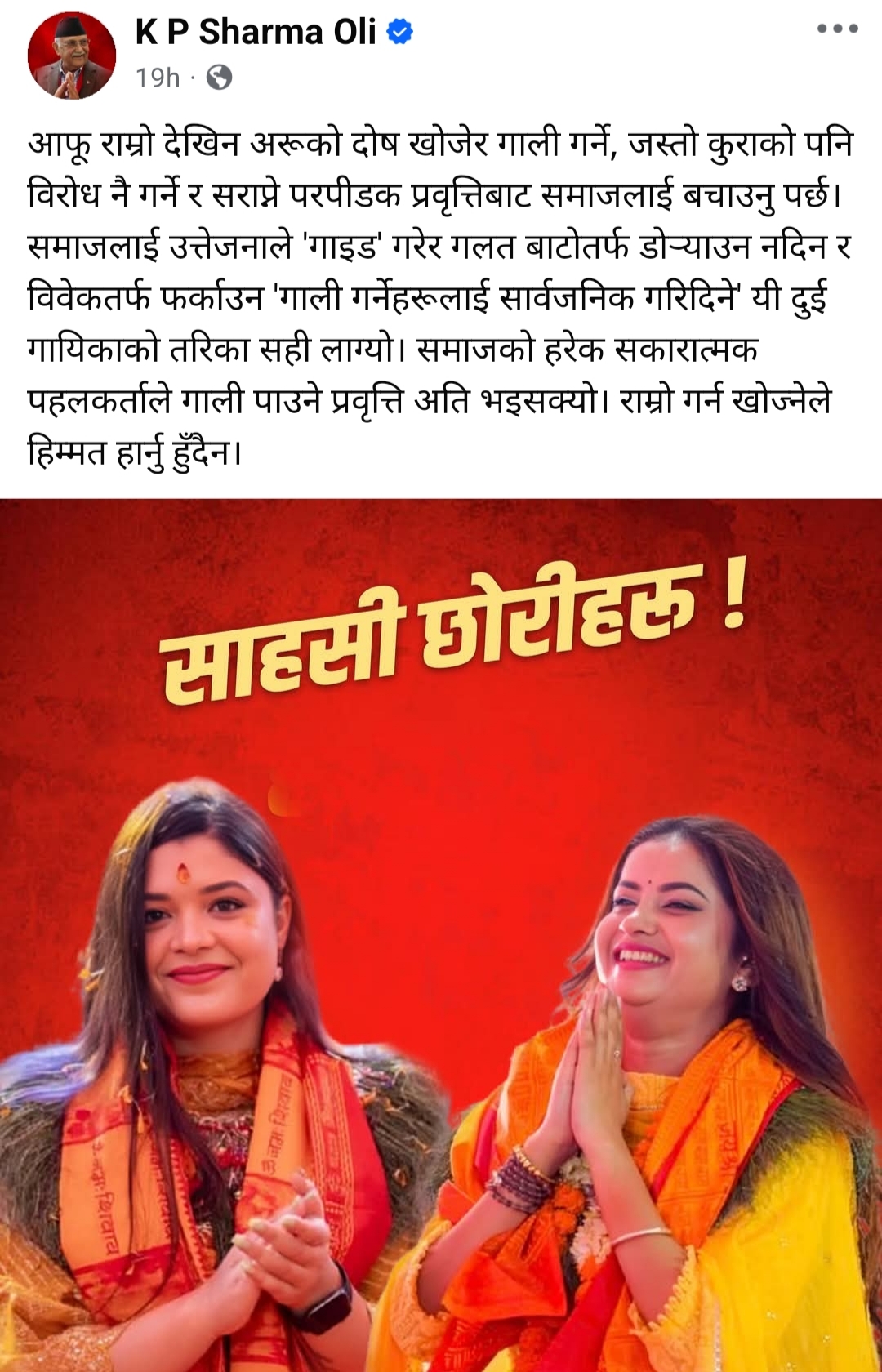
Task: Open the post's three-dot options menu
Action: (x=837, y=29)
